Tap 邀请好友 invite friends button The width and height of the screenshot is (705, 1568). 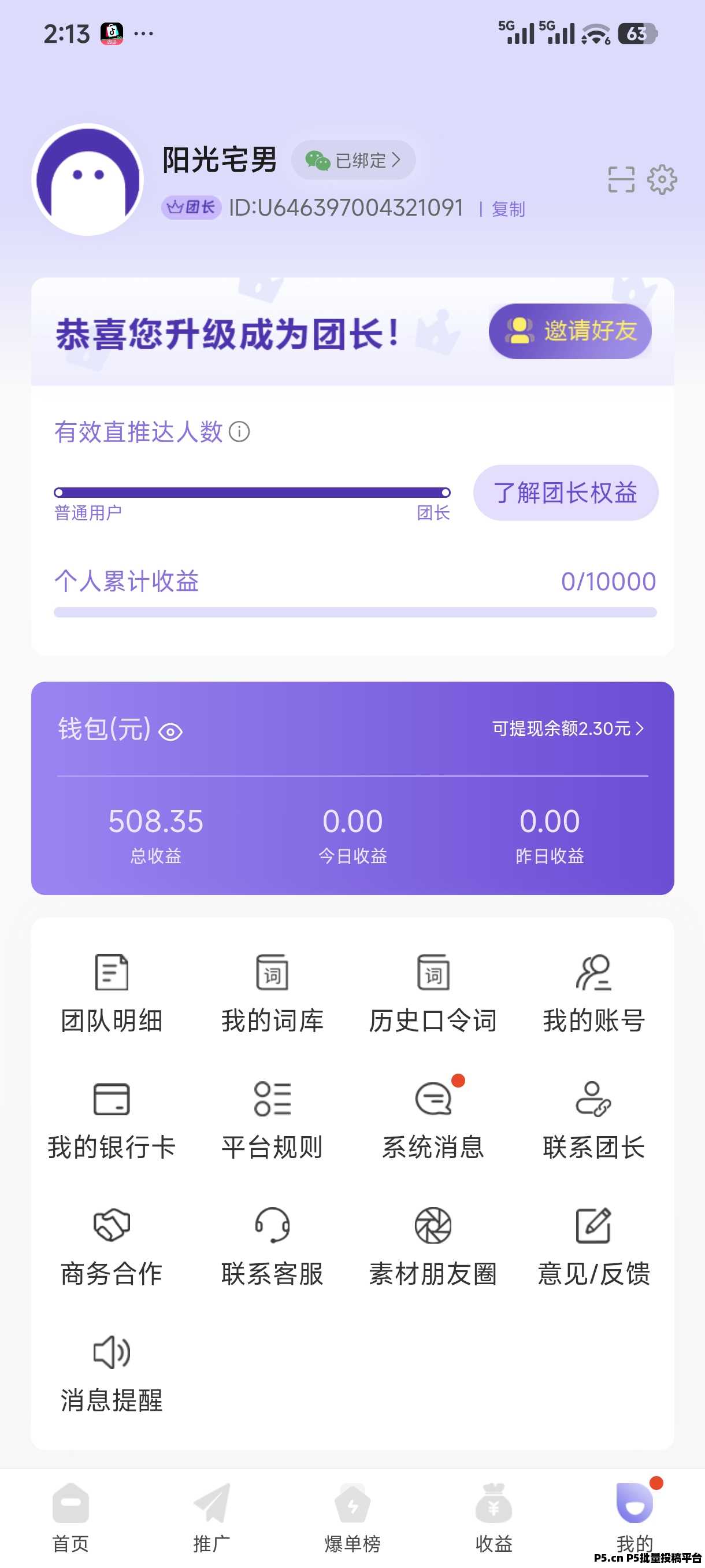[x=570, y=331]
